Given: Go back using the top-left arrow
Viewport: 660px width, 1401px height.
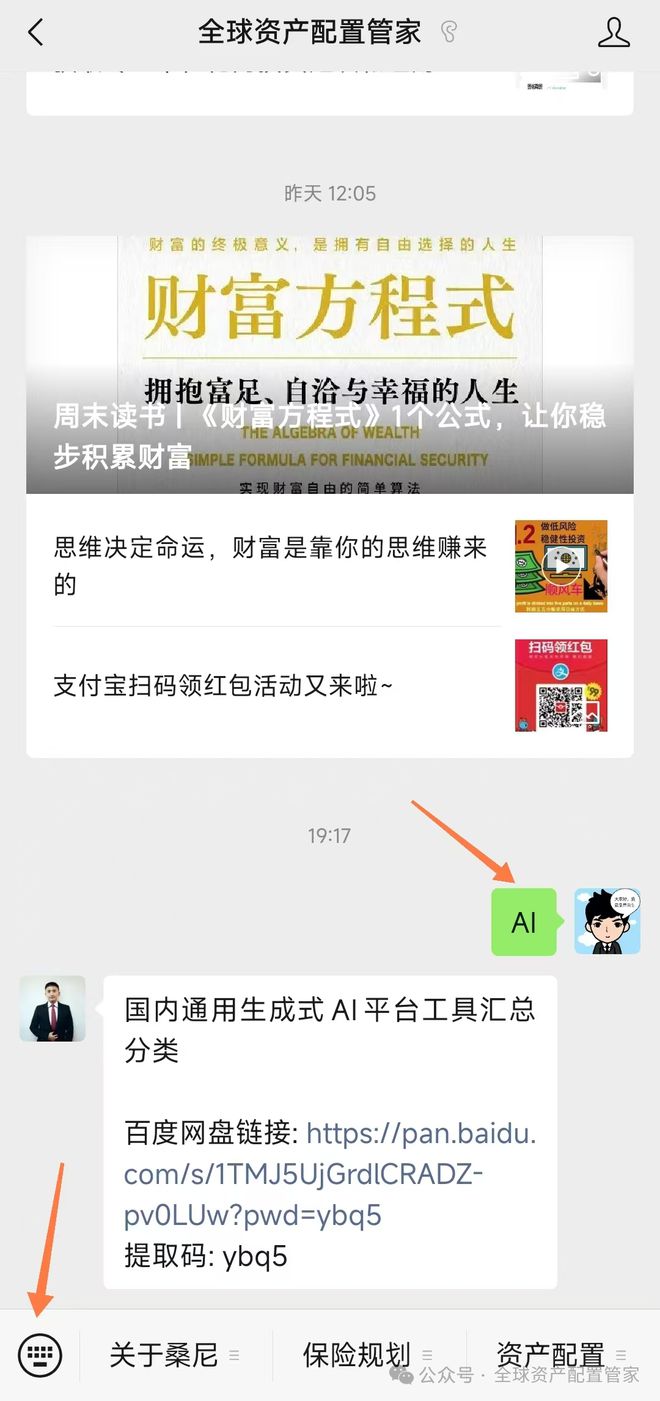Looking at the screenshot, I should tap(36, 33).
